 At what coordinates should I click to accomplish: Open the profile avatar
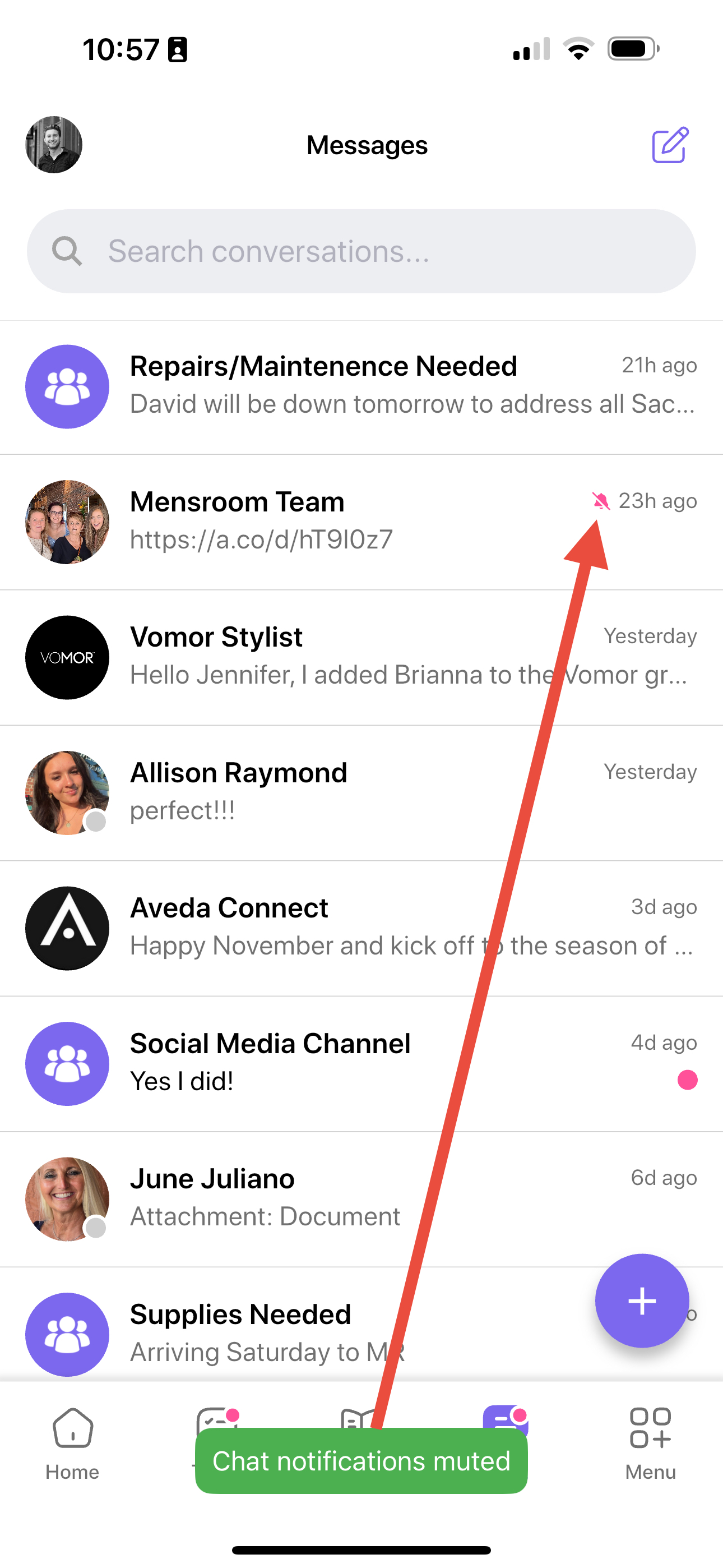point(54,145)
